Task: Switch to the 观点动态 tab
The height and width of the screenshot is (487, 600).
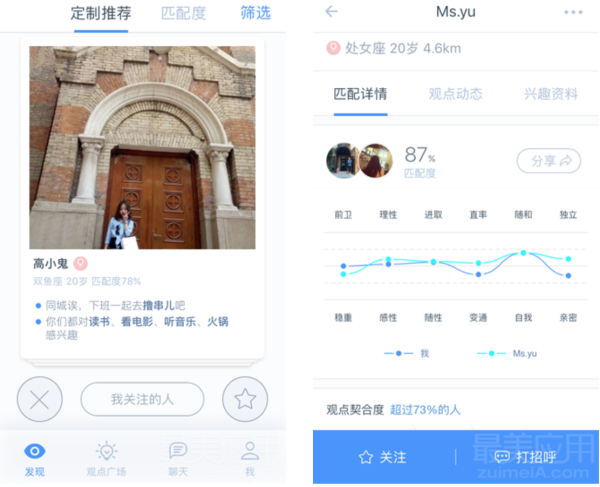Action: coord(455,94)
